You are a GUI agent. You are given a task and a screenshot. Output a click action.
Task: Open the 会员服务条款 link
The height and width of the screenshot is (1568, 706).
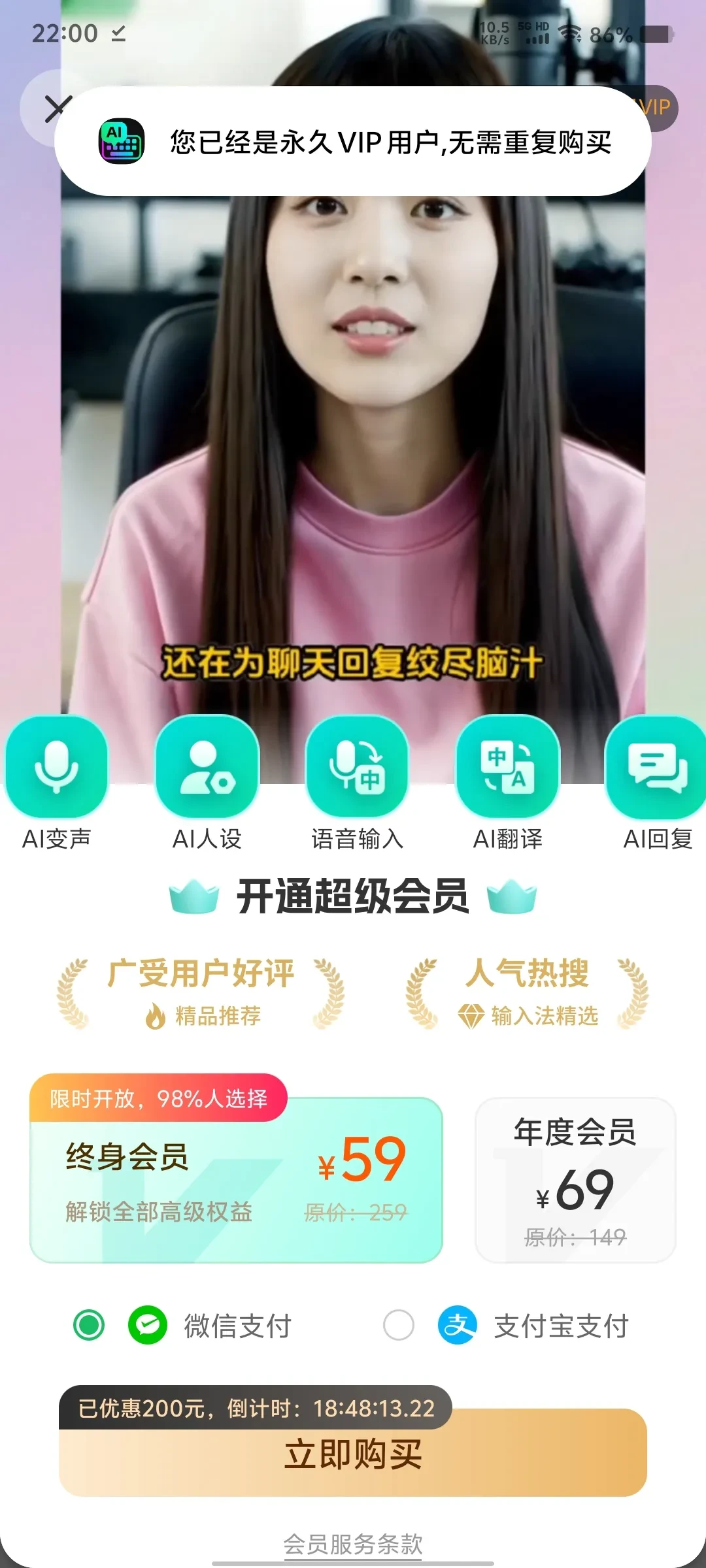[x=353, y=1544]
